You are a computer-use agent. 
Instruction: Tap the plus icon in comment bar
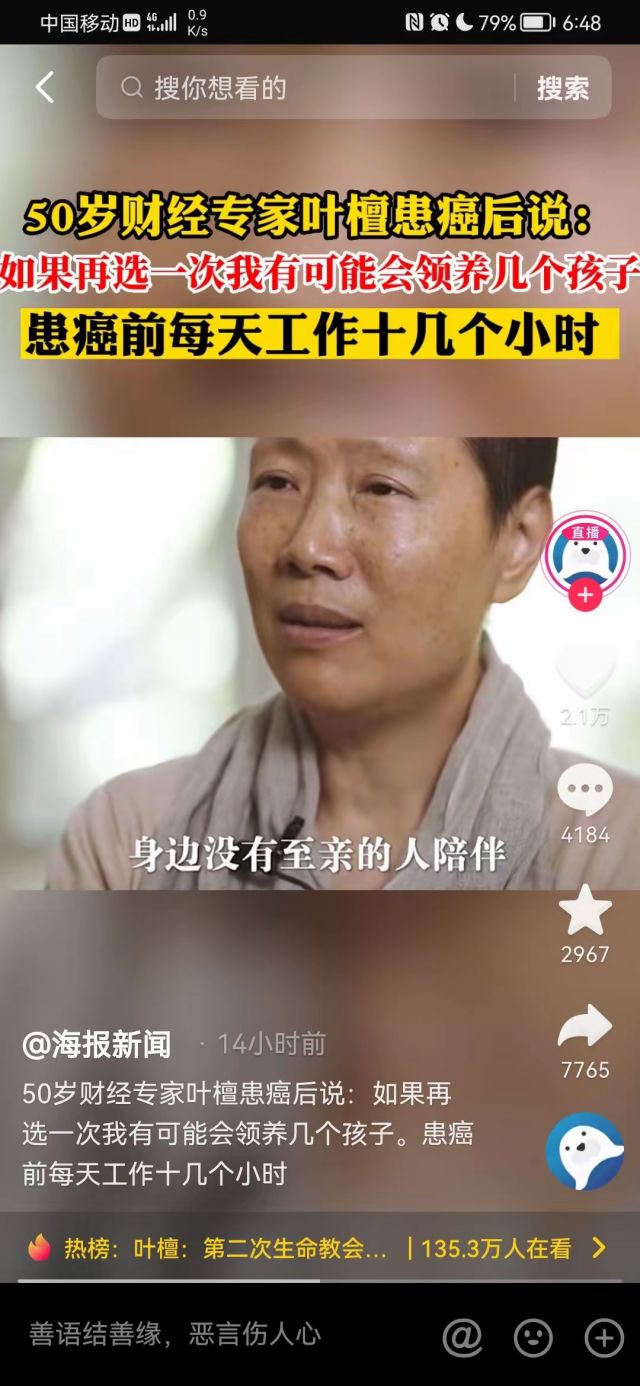pos(604,1337)
